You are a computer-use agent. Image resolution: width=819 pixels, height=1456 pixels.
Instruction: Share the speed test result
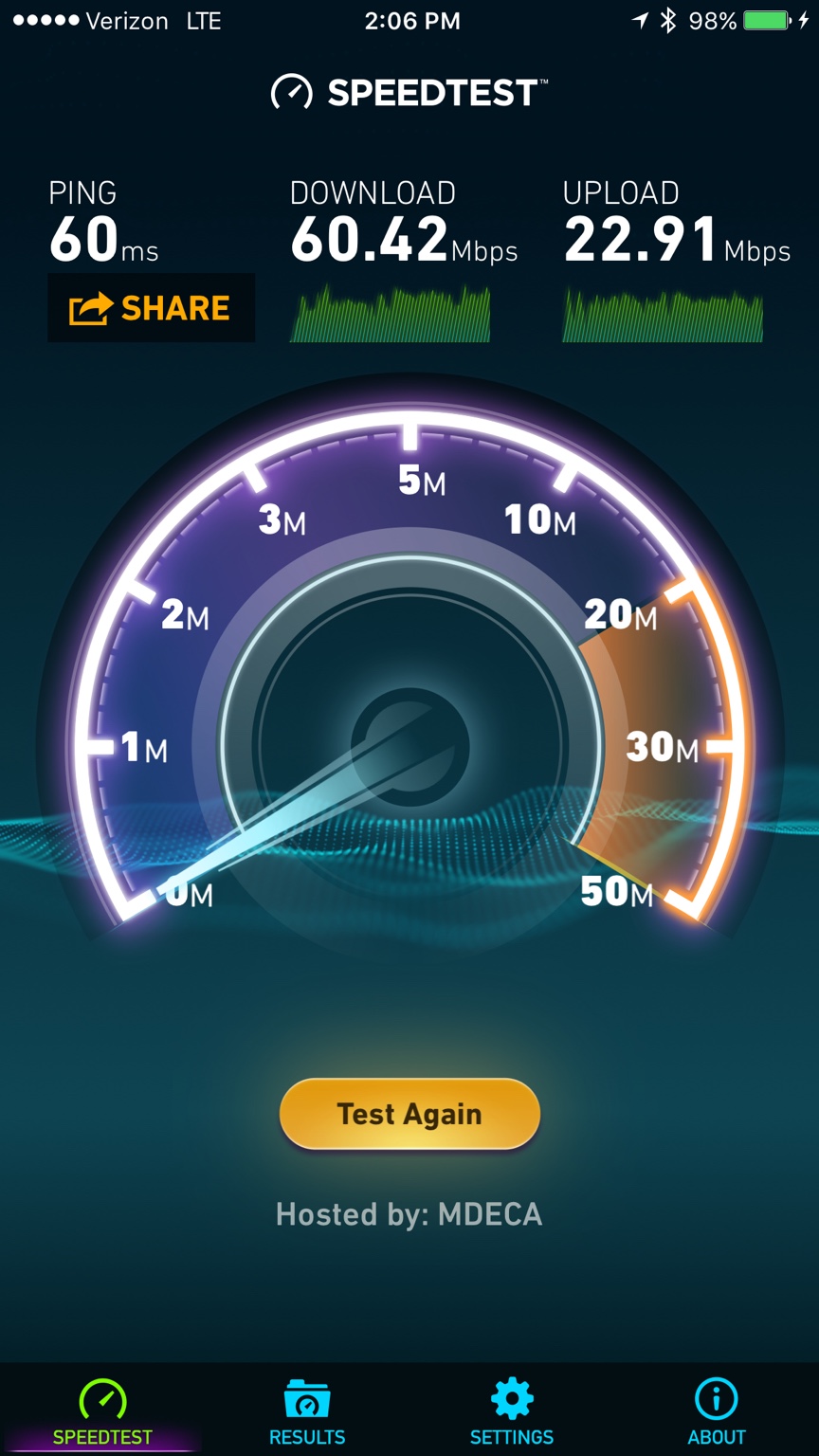coord(151,308)
